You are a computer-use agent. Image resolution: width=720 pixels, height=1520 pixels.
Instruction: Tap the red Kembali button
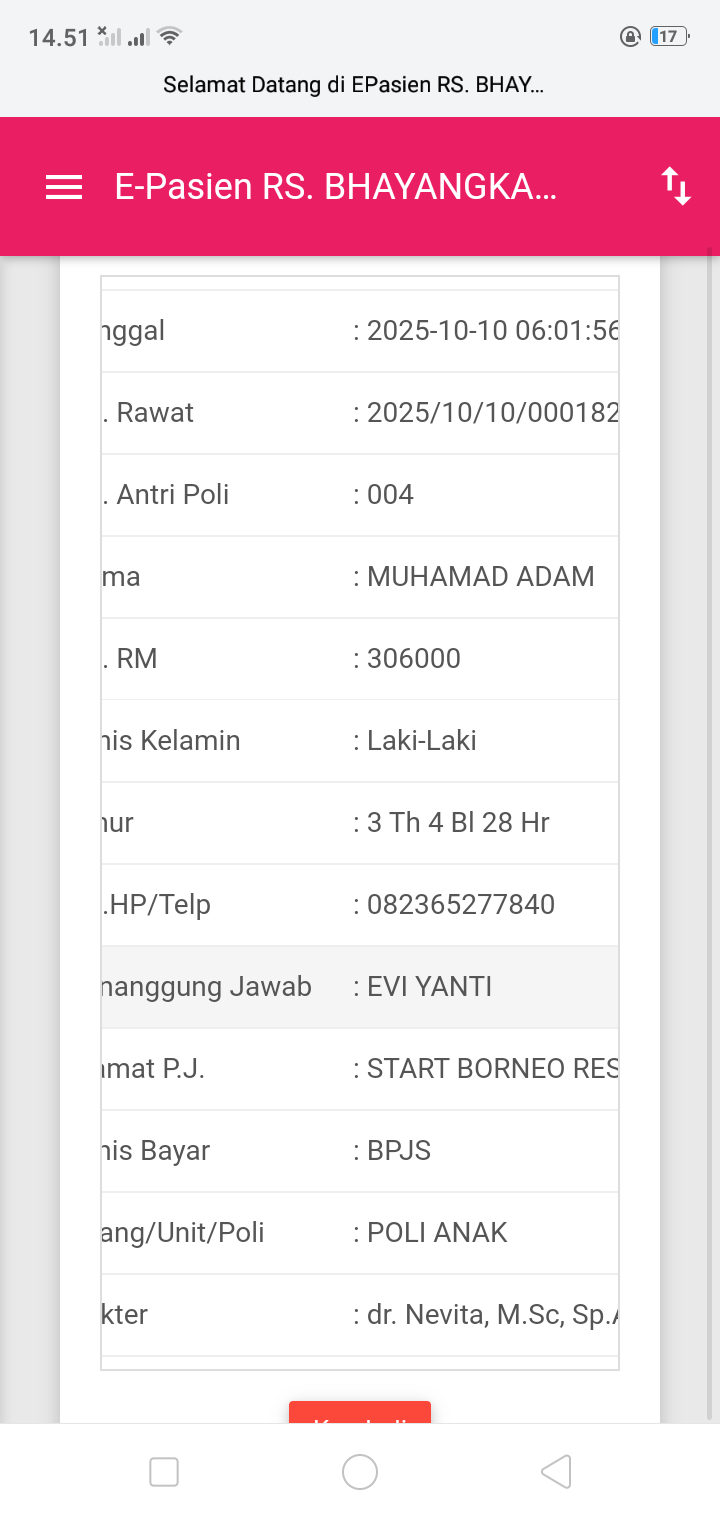360,1413
